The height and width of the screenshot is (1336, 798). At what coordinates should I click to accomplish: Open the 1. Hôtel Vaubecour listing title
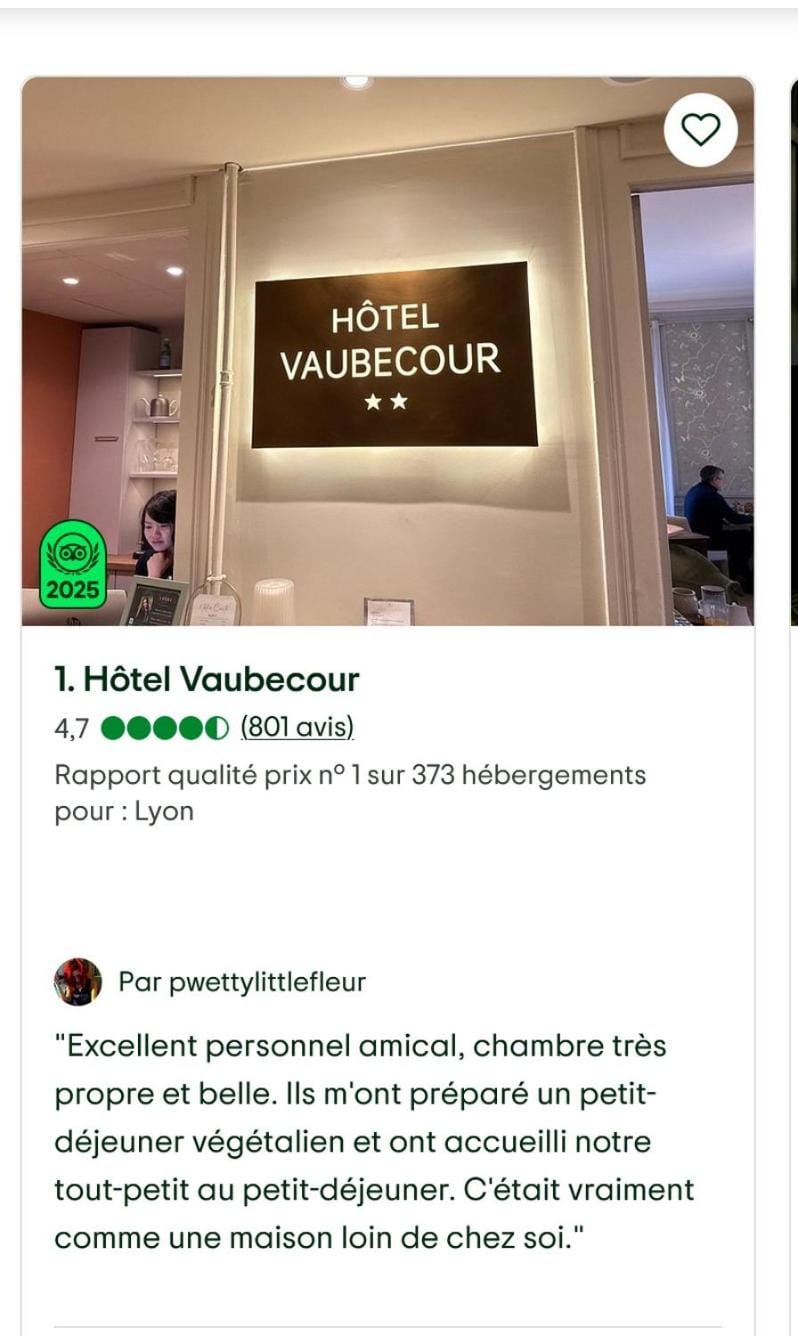click(x=206, y=680)
